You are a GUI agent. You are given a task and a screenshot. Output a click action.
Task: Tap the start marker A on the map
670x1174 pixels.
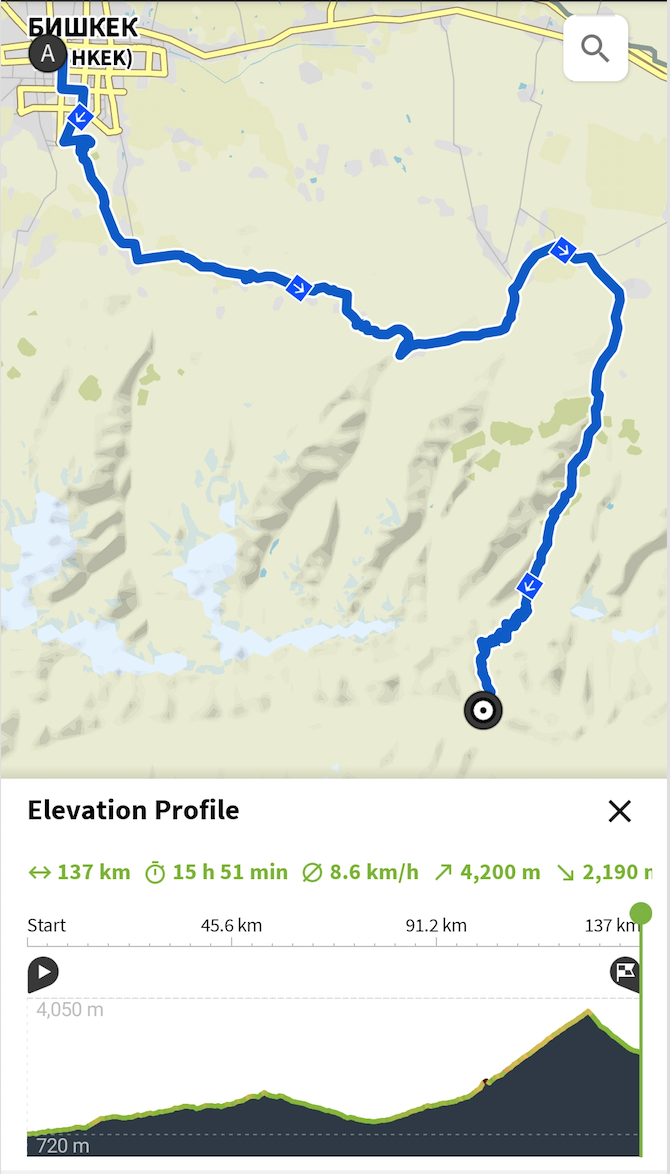(48, 54)
